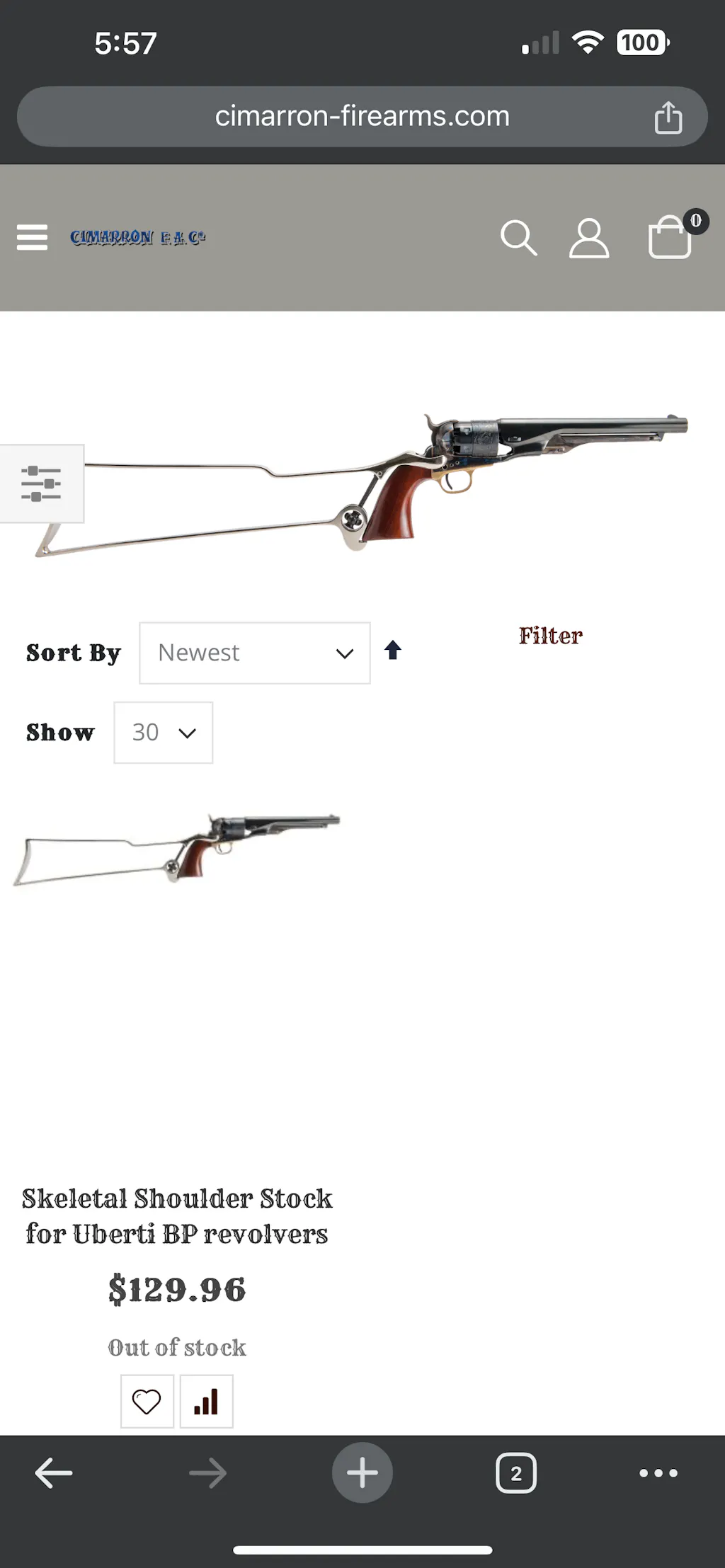
Task: Open the shopping cart bag
Action: pyautogui.click(x=670, y=238)
